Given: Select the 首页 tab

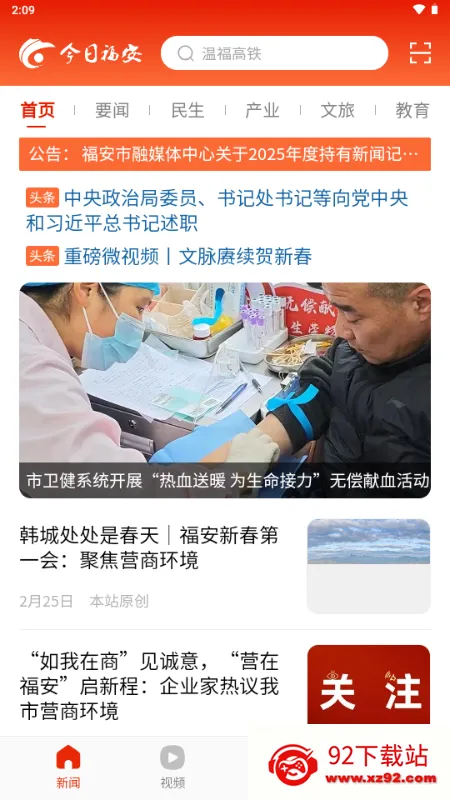Looking at the screenshot, I should click(x=37, y=110).
